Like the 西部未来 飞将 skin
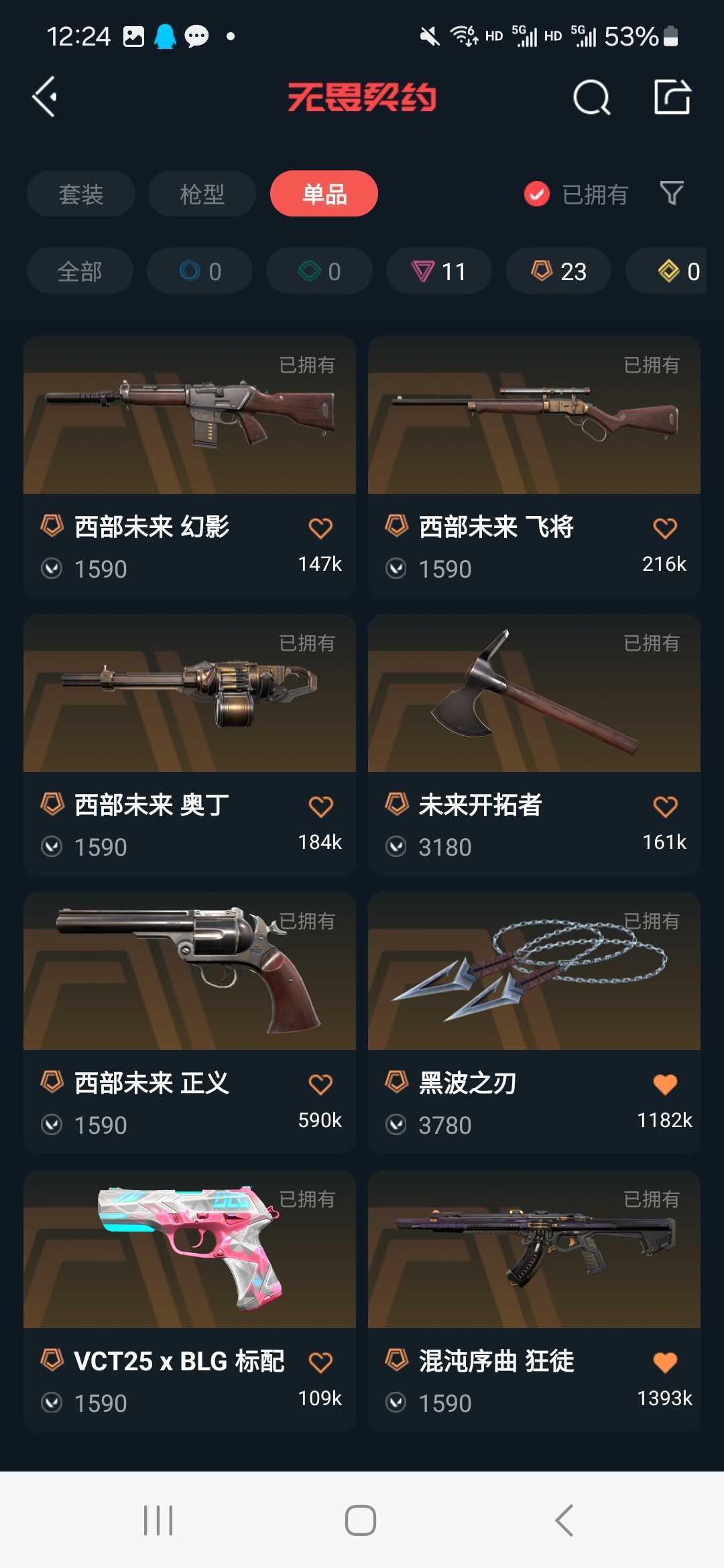 665,528
